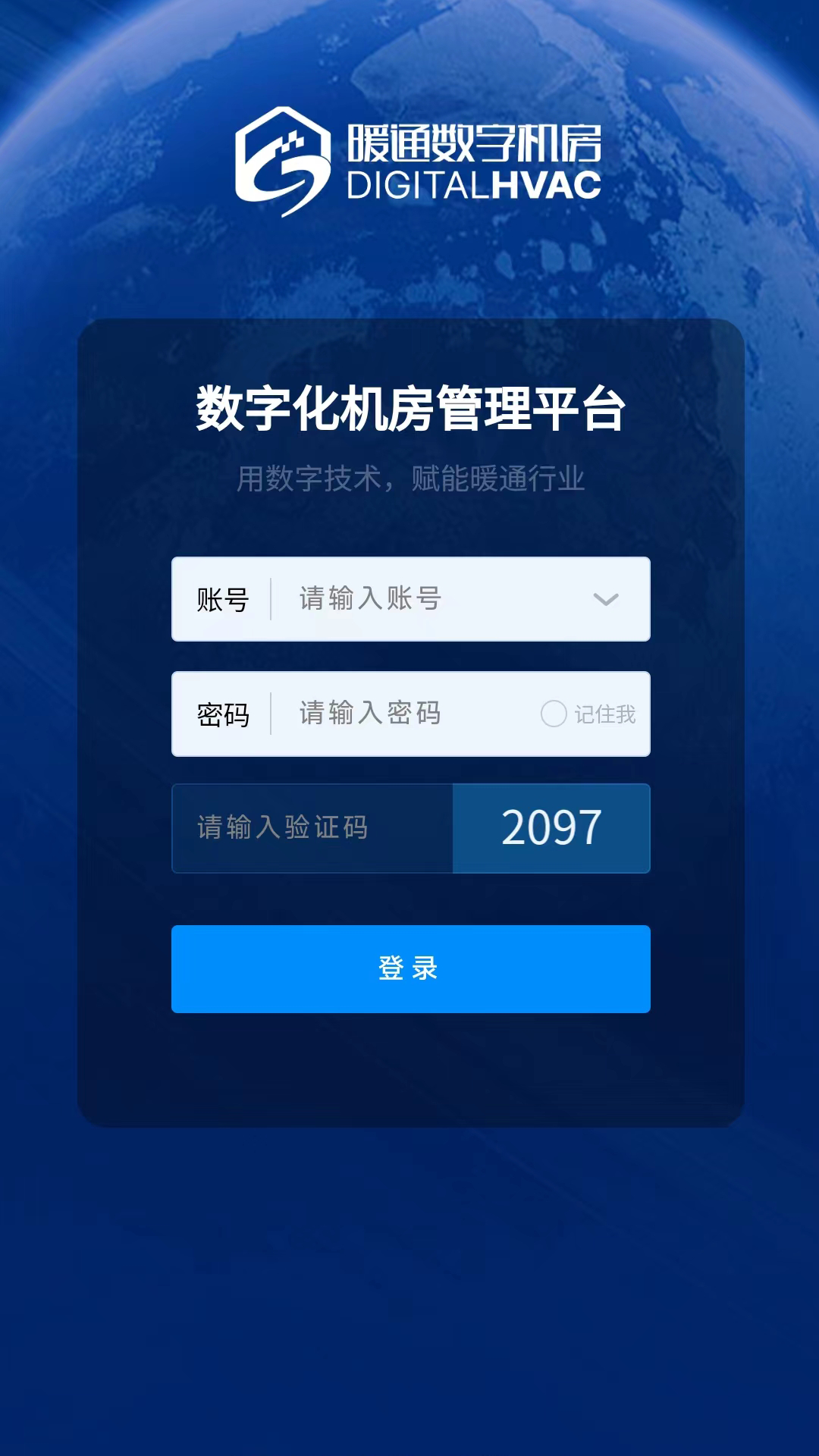This screenshot has width=819, height=1456.
Task: Tap the password input field
Action: click(x=409, y=714)
